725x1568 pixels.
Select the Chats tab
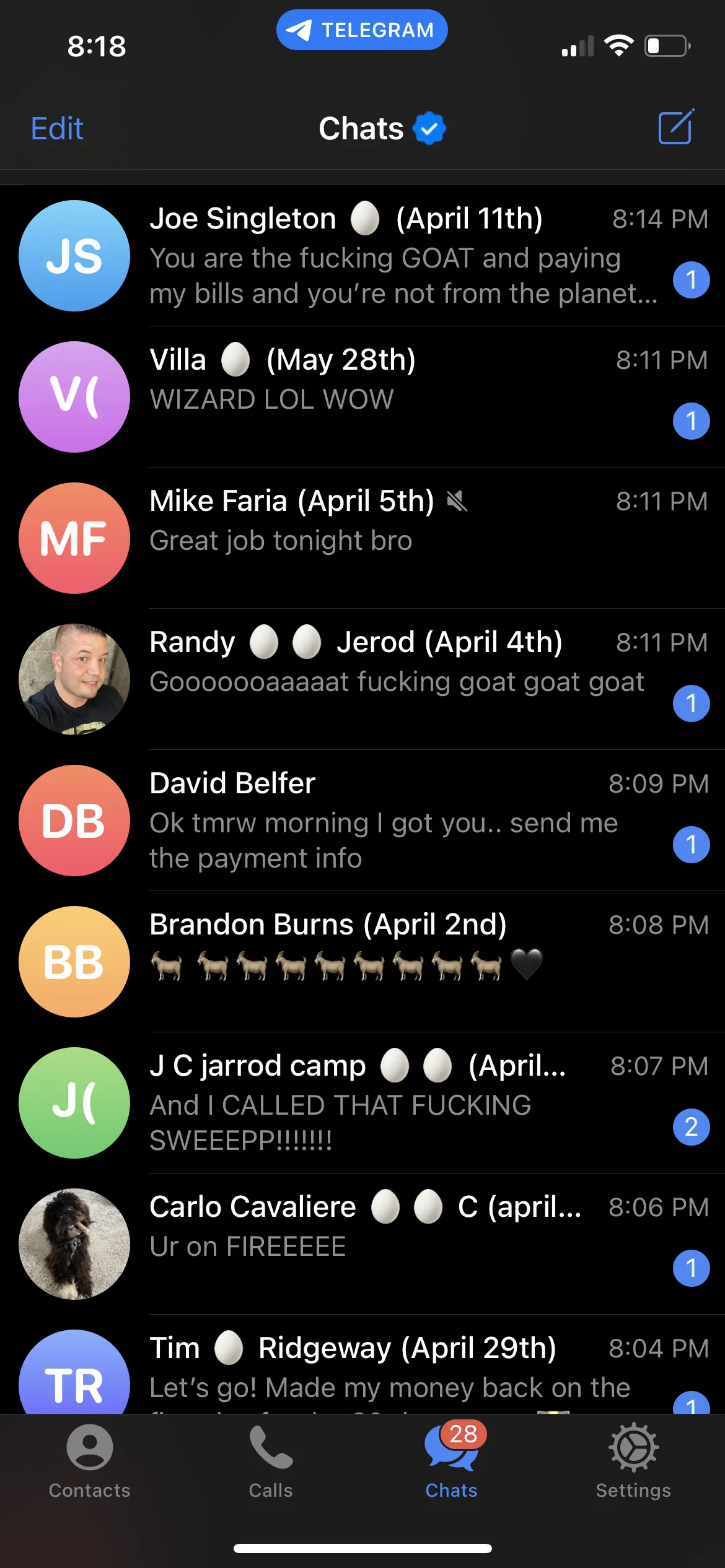click(x=452, y=1461)
